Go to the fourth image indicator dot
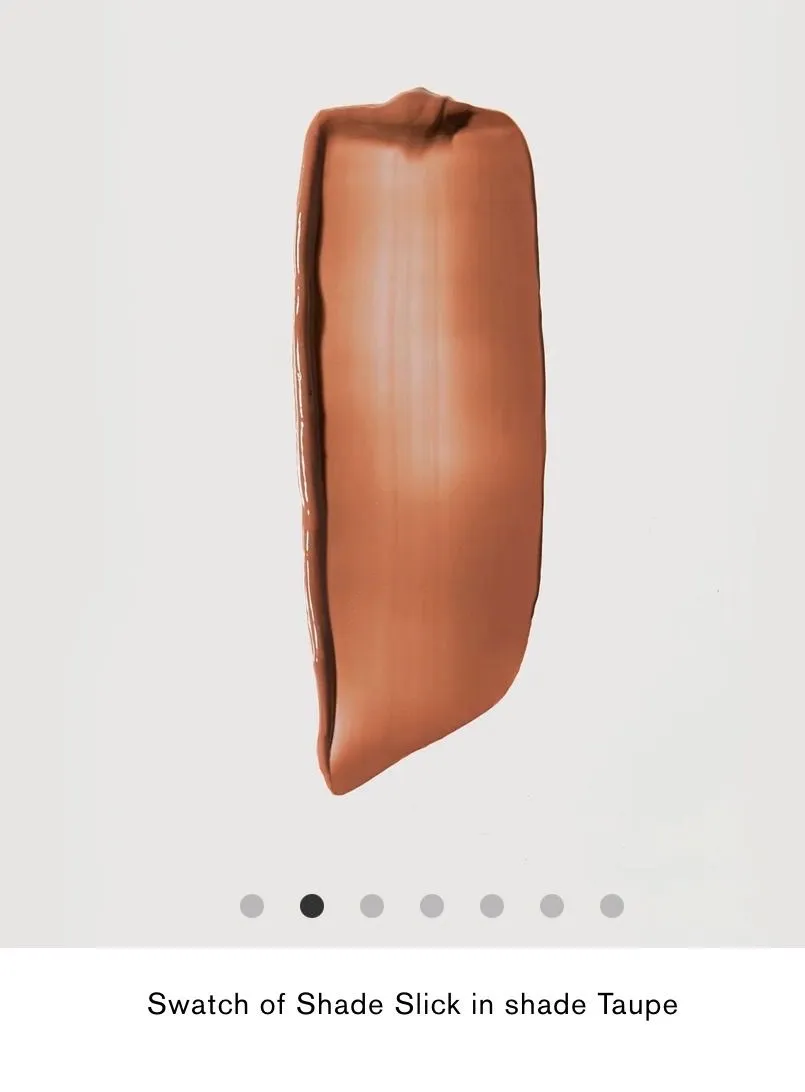Viewport: 805px width, 1092px height. pyautogui.click(x=432, y=906)
